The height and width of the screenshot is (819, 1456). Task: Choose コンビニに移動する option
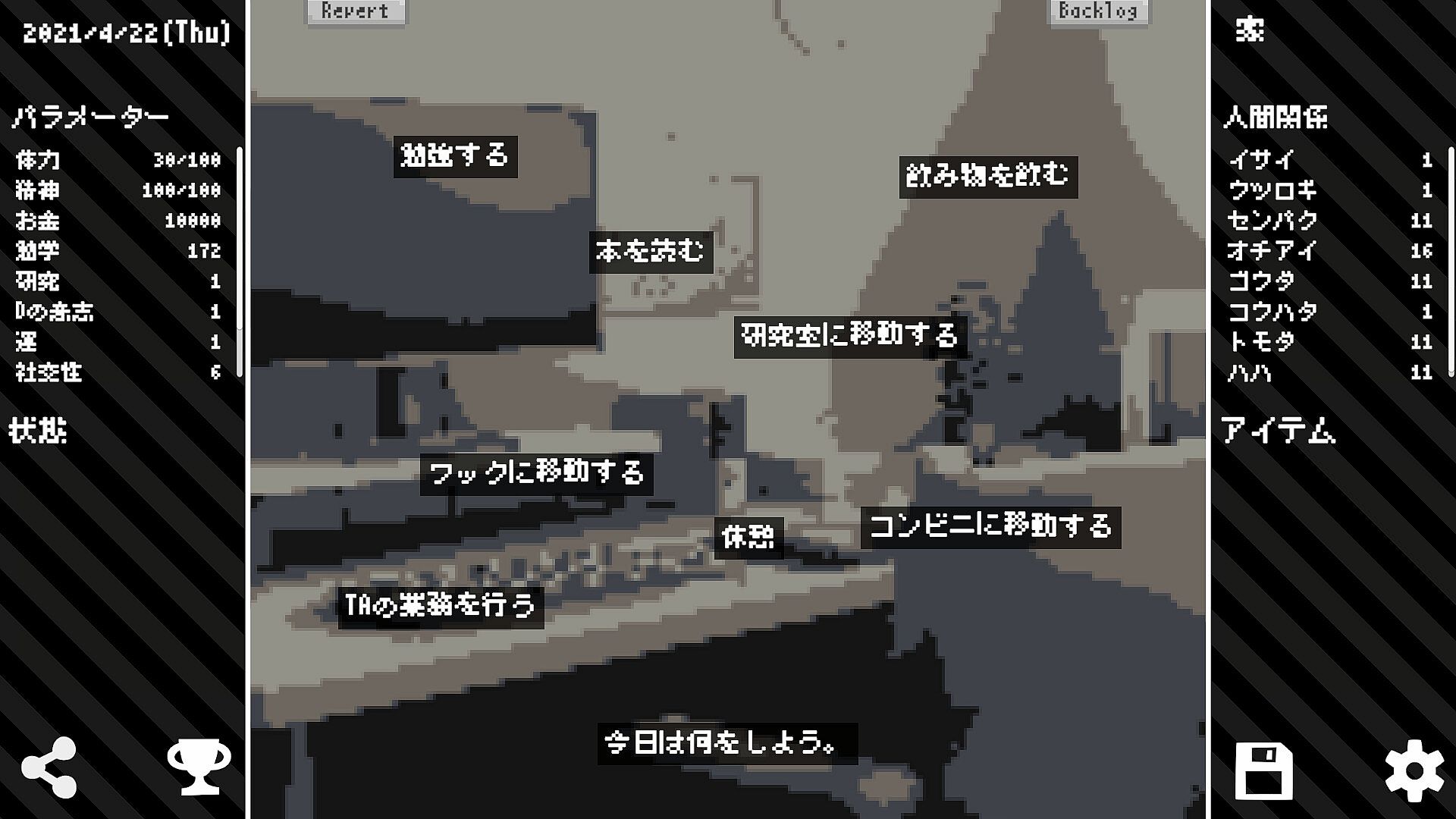coord(990,527)
